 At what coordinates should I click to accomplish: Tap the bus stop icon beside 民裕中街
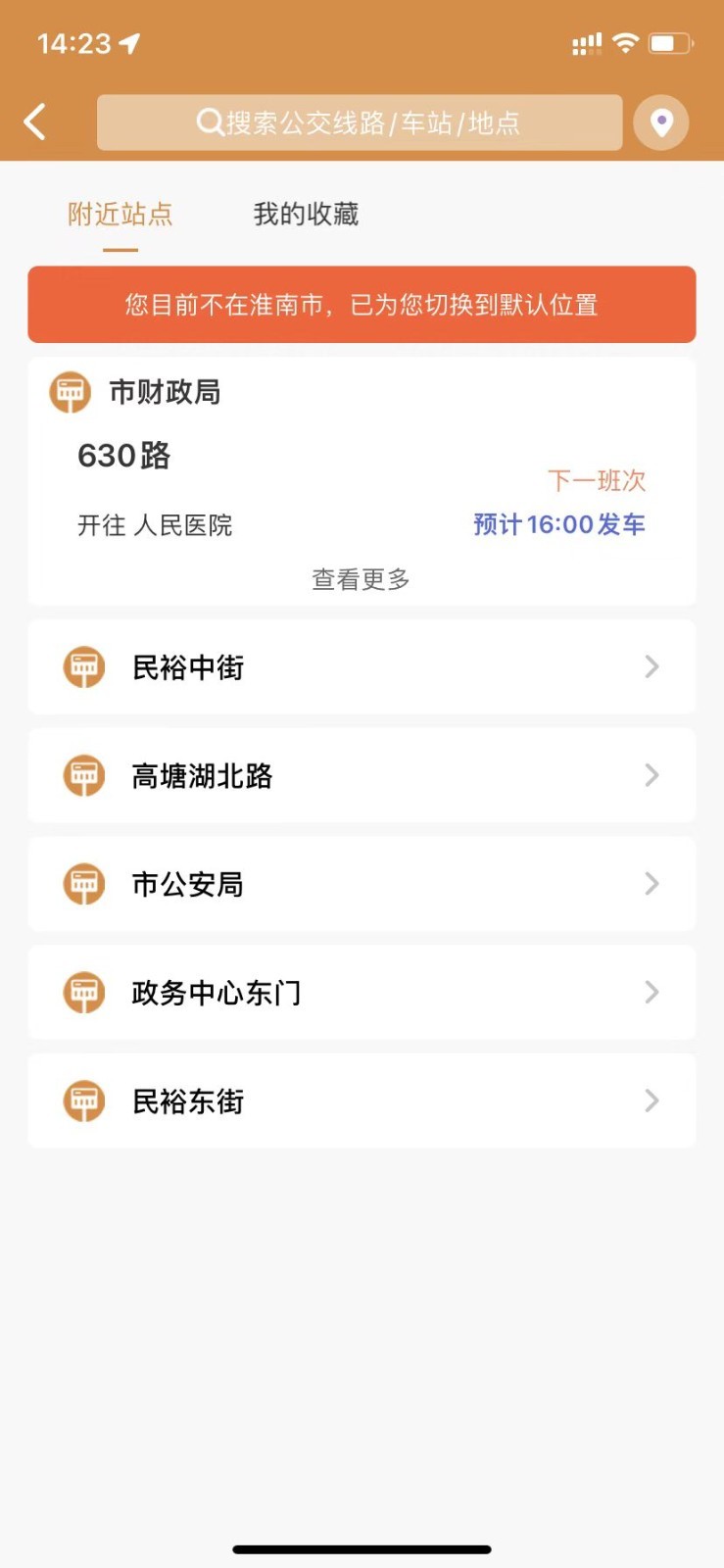(84, 666)
